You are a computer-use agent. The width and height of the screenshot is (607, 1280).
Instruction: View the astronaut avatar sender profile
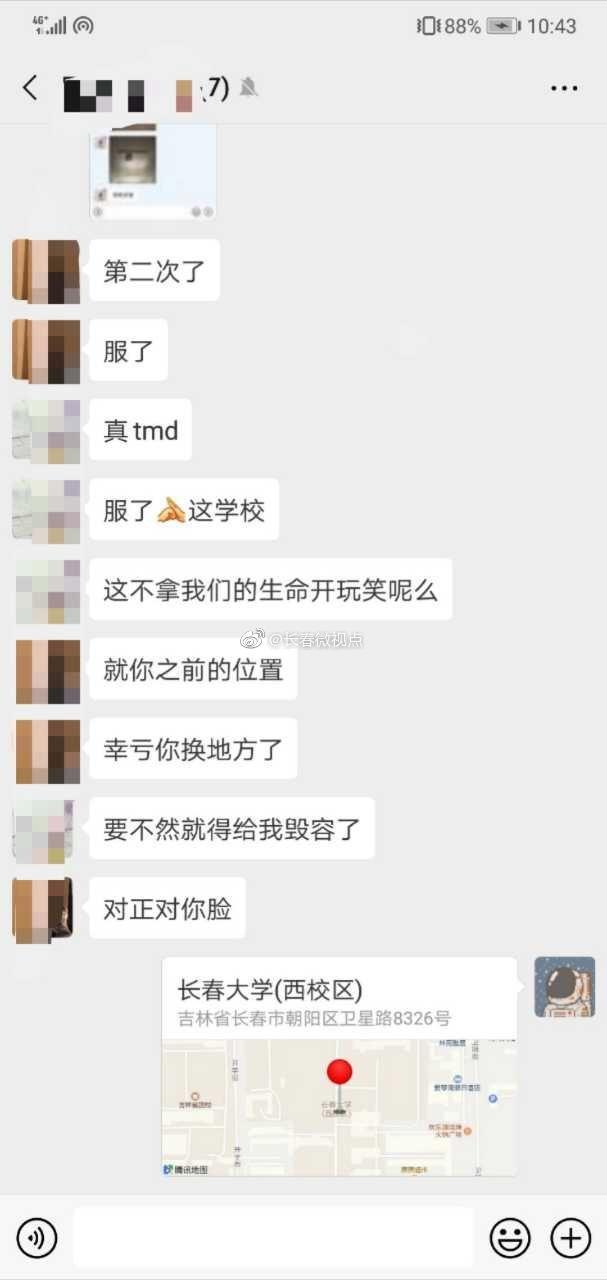(564, 987)
